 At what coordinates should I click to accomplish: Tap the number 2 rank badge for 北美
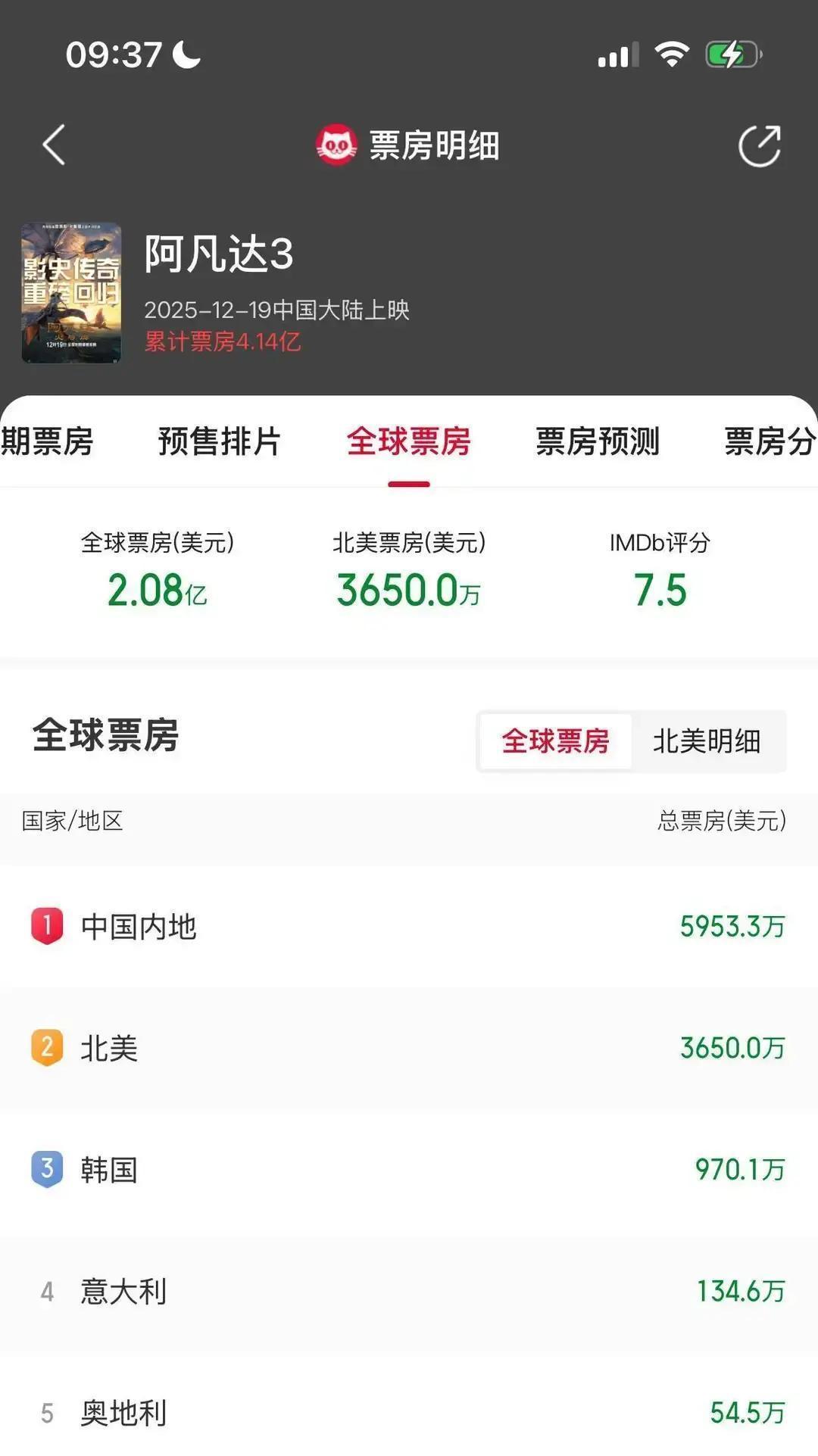coord(47,1049)
